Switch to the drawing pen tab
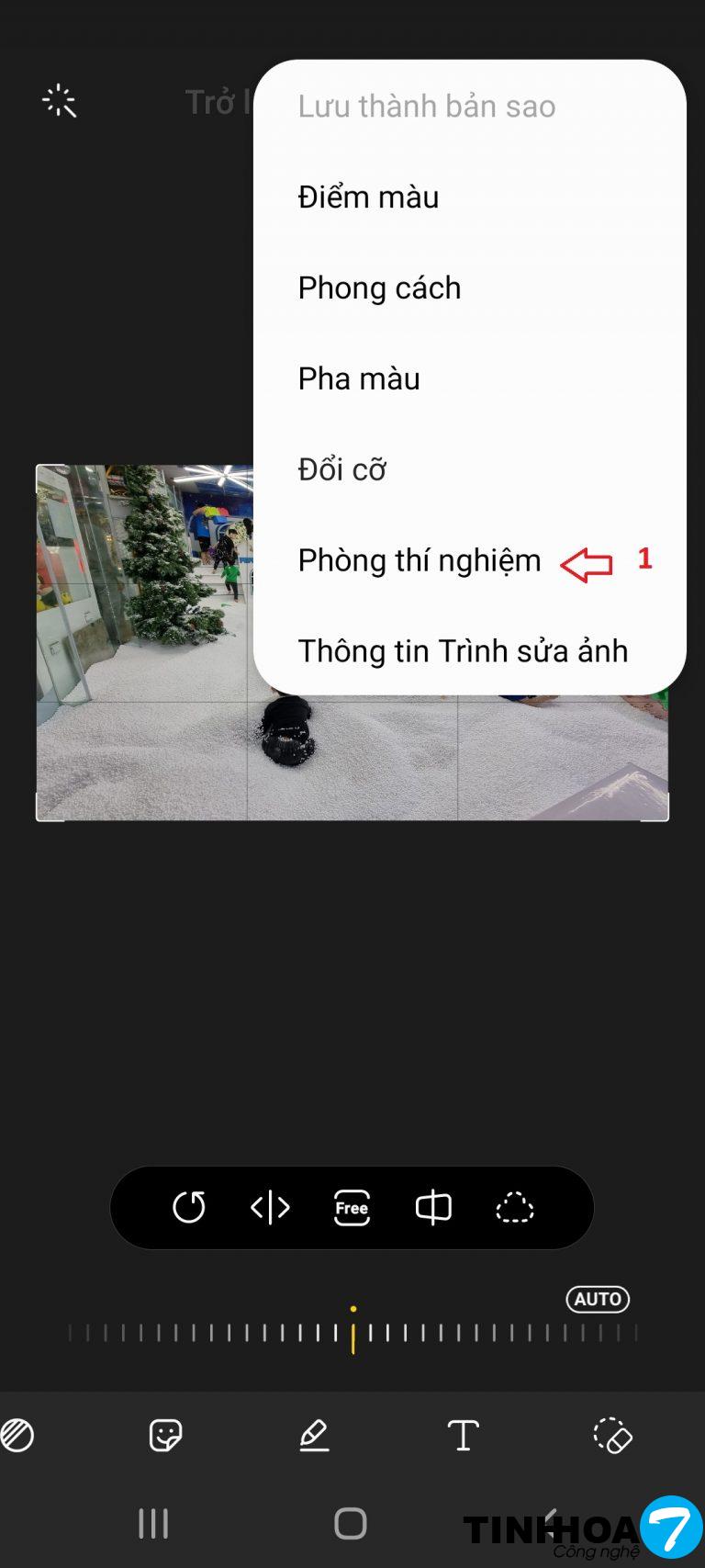 click(314, 1435)
